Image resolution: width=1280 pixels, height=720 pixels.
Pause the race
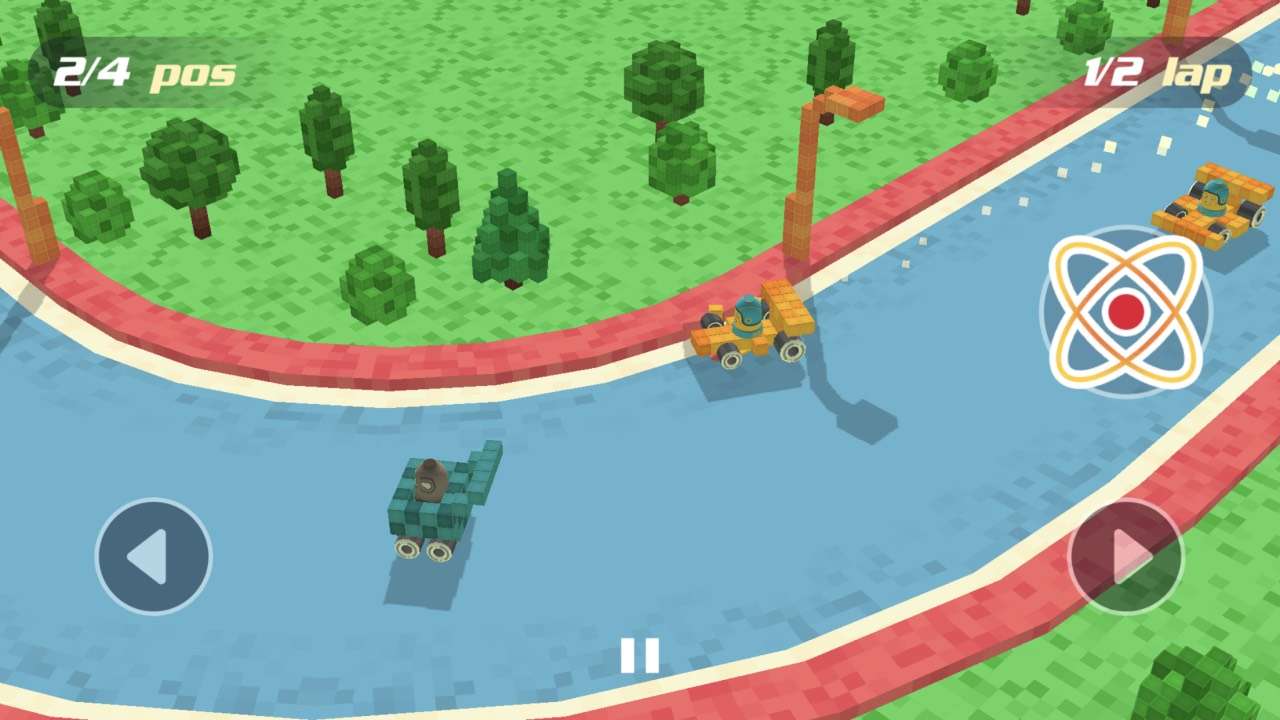[x=639, y=656]
